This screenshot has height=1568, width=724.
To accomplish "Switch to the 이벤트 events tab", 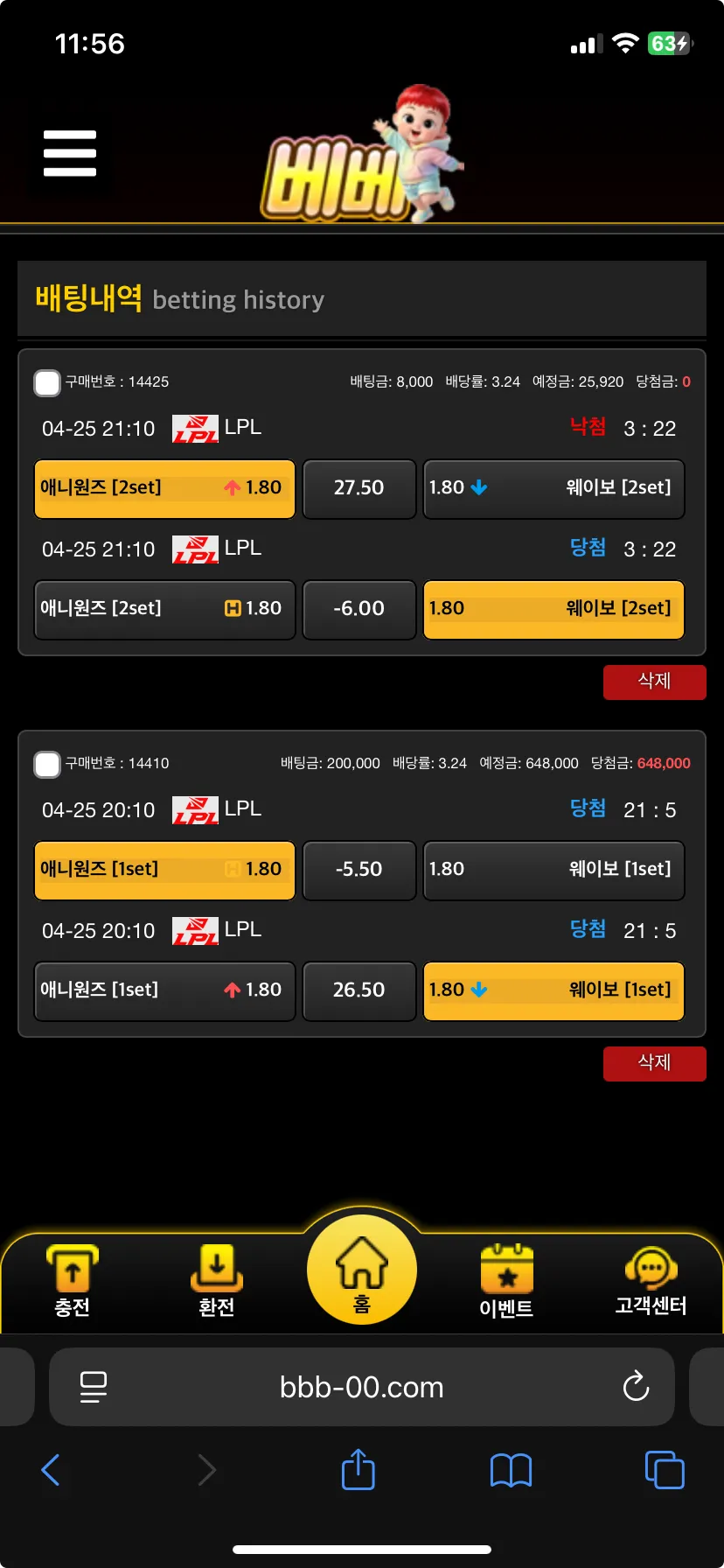I will click(506, 1282).
